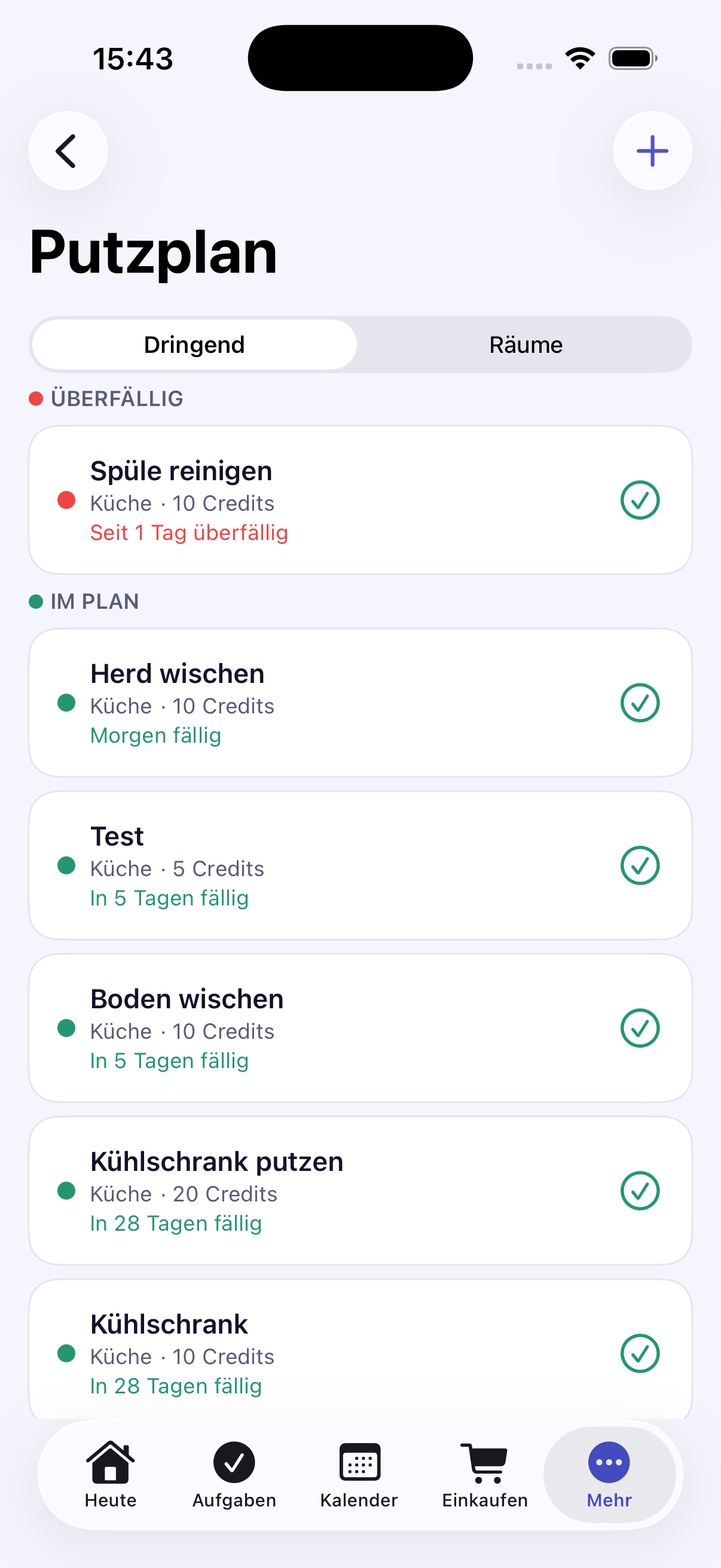
Task: Check off Herd wischen
Action: point(640,703)
